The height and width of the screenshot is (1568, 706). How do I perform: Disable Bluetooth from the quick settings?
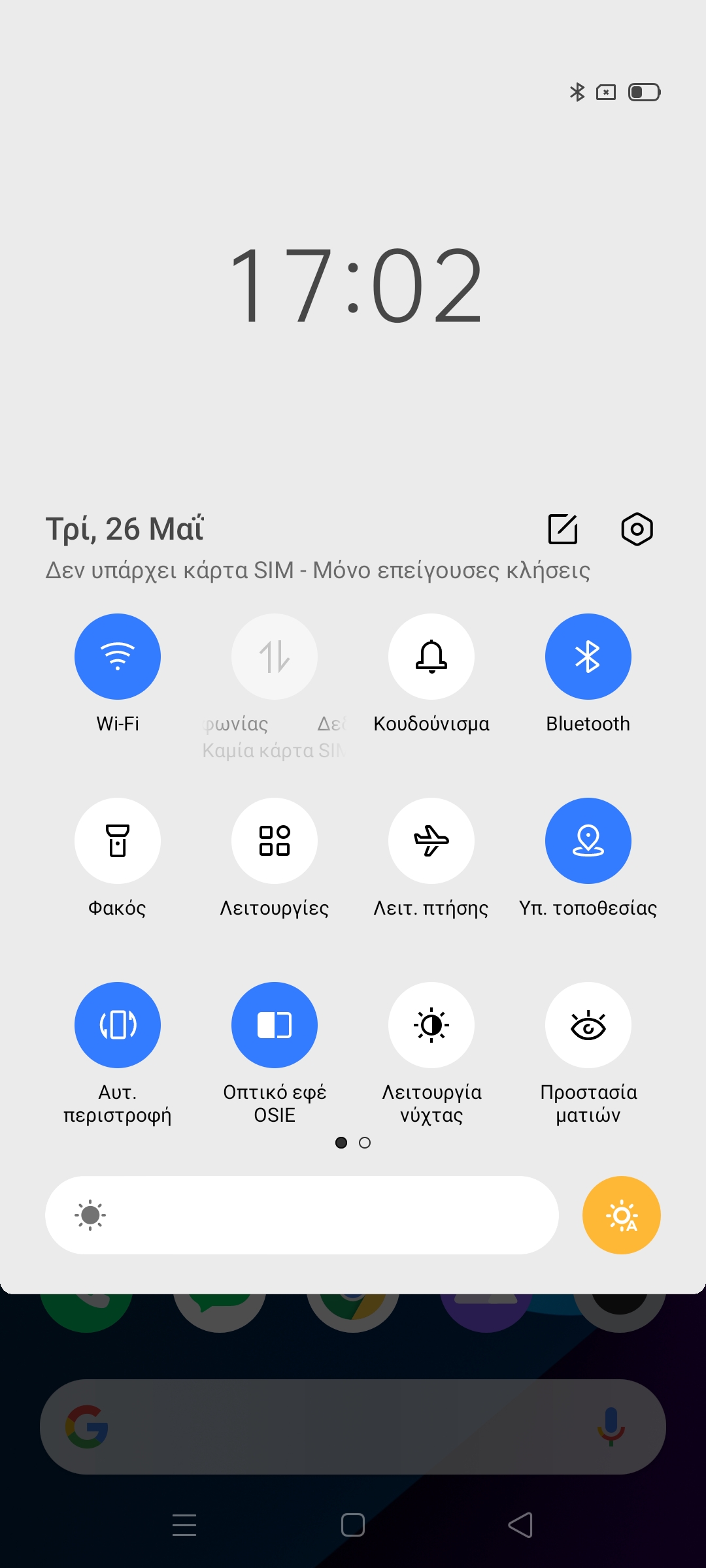click(x=588, y=657)
